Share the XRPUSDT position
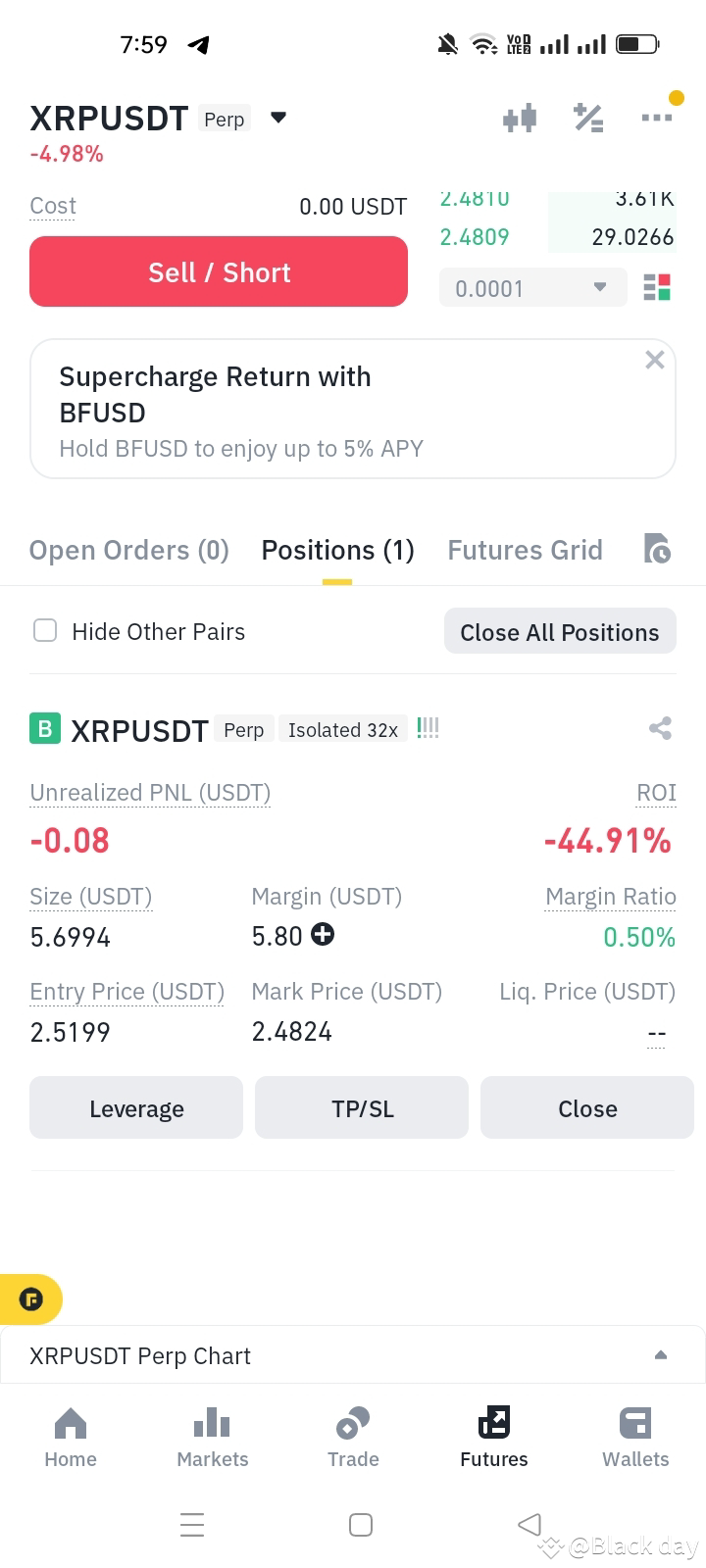706x1568 pixels. [x=661, y=728]
